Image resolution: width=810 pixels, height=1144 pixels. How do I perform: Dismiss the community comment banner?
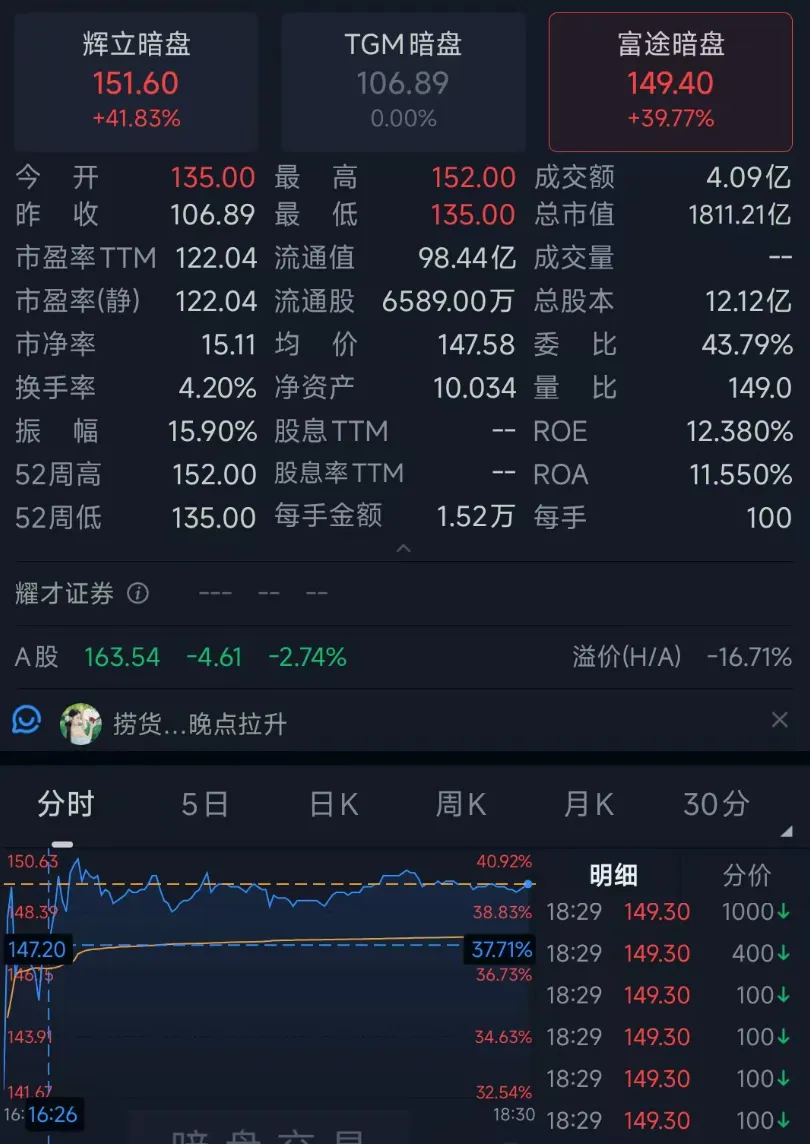780,721
